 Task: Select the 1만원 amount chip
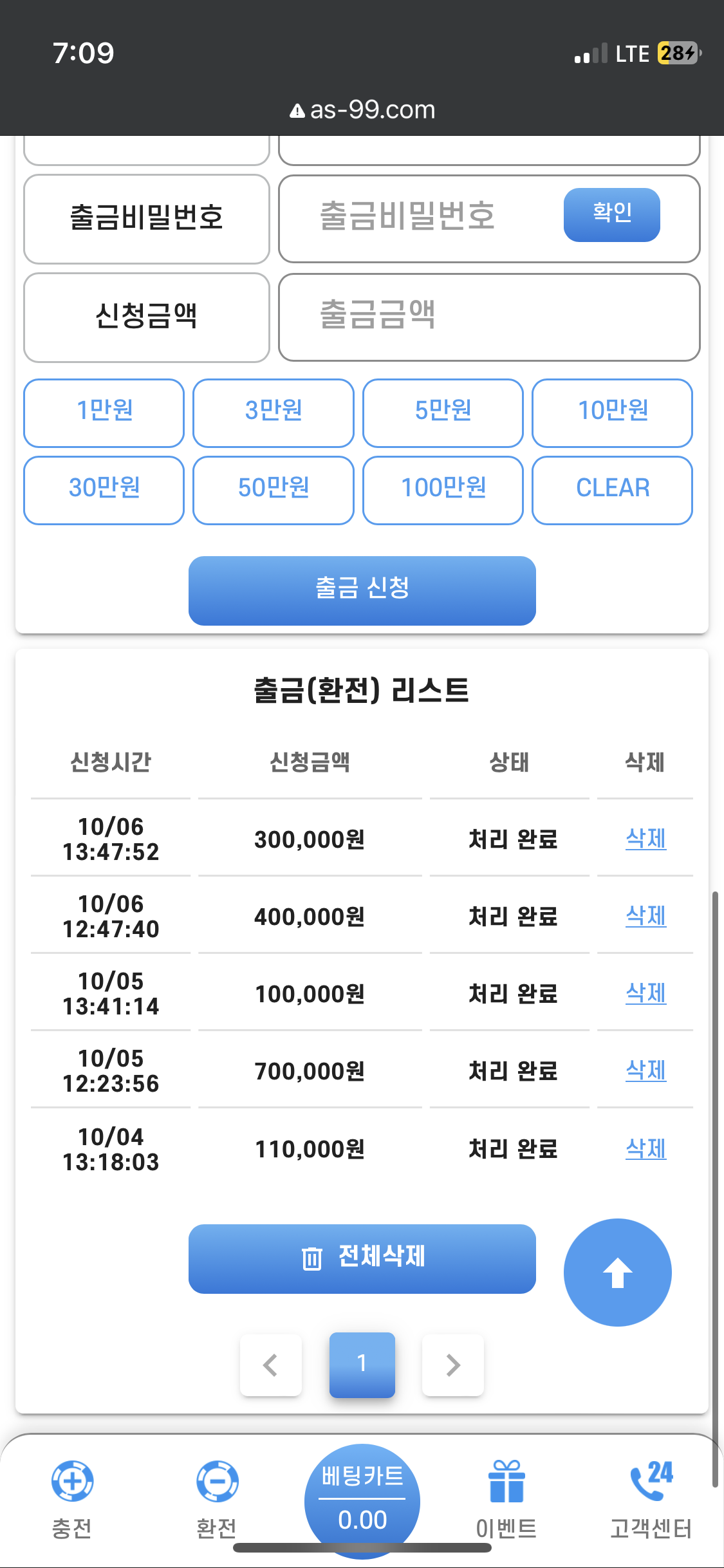click(x=104, y=413)
